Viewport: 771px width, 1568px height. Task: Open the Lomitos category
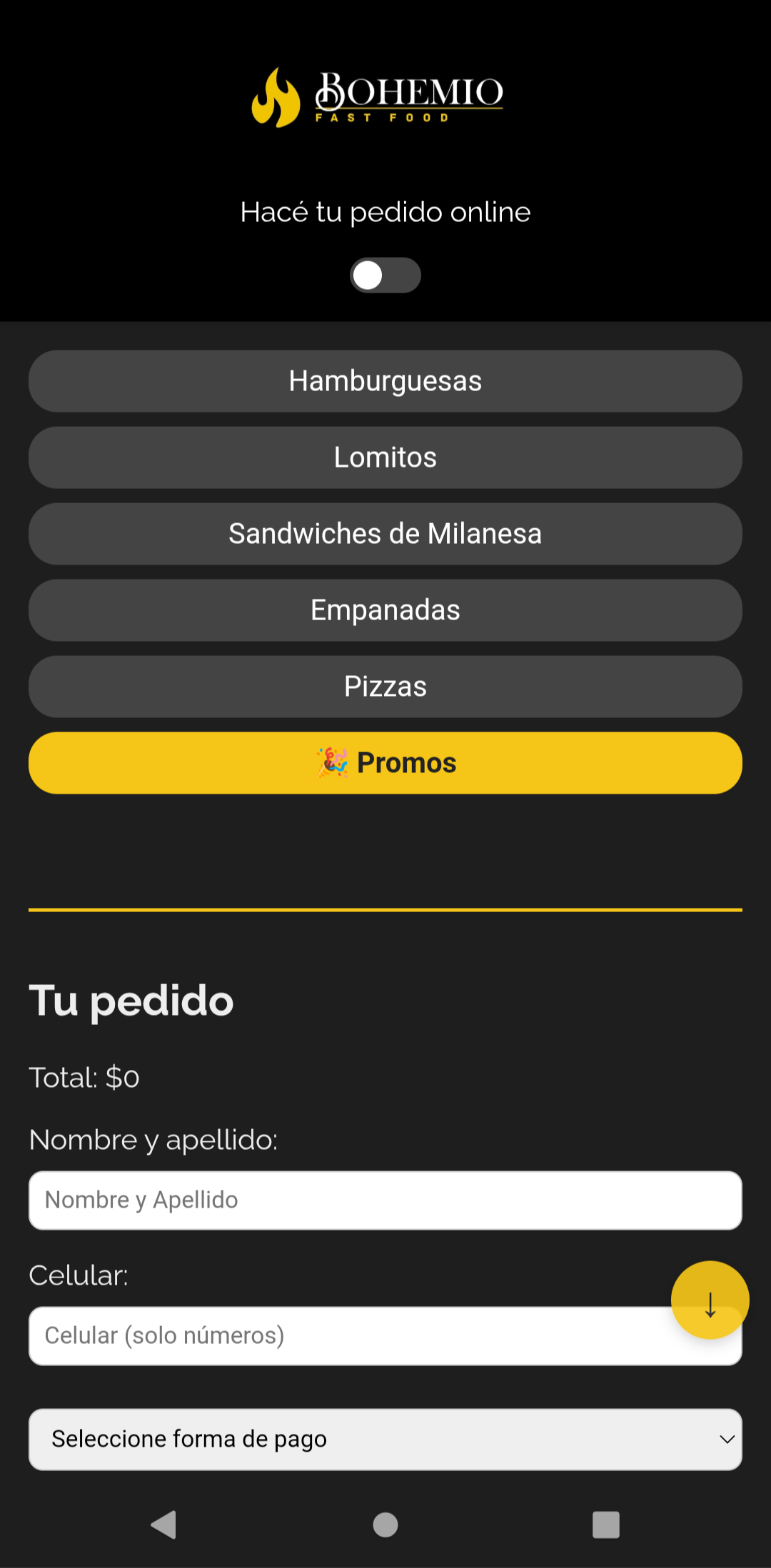(x=385, y=457)
